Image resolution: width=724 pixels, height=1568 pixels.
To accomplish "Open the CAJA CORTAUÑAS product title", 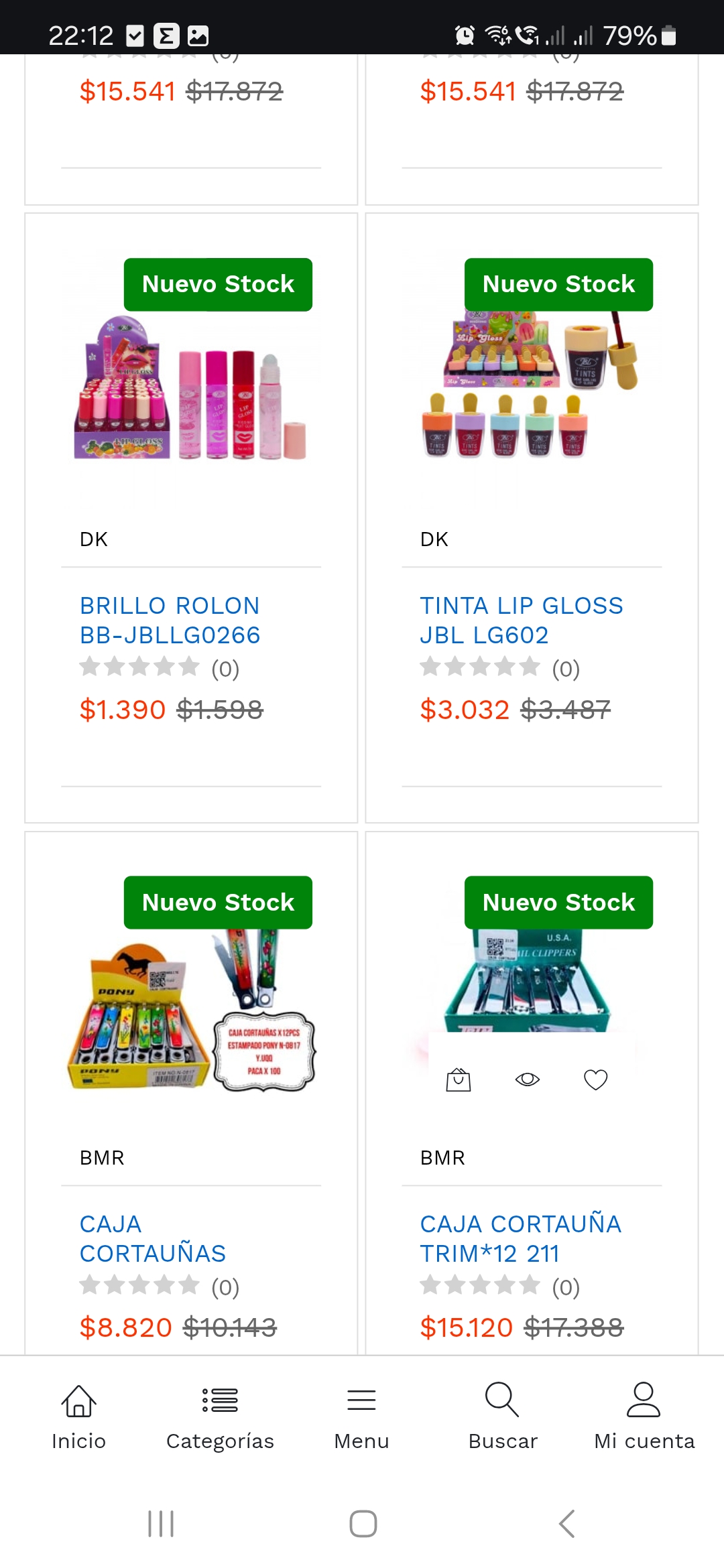I will coord(152,1238).
